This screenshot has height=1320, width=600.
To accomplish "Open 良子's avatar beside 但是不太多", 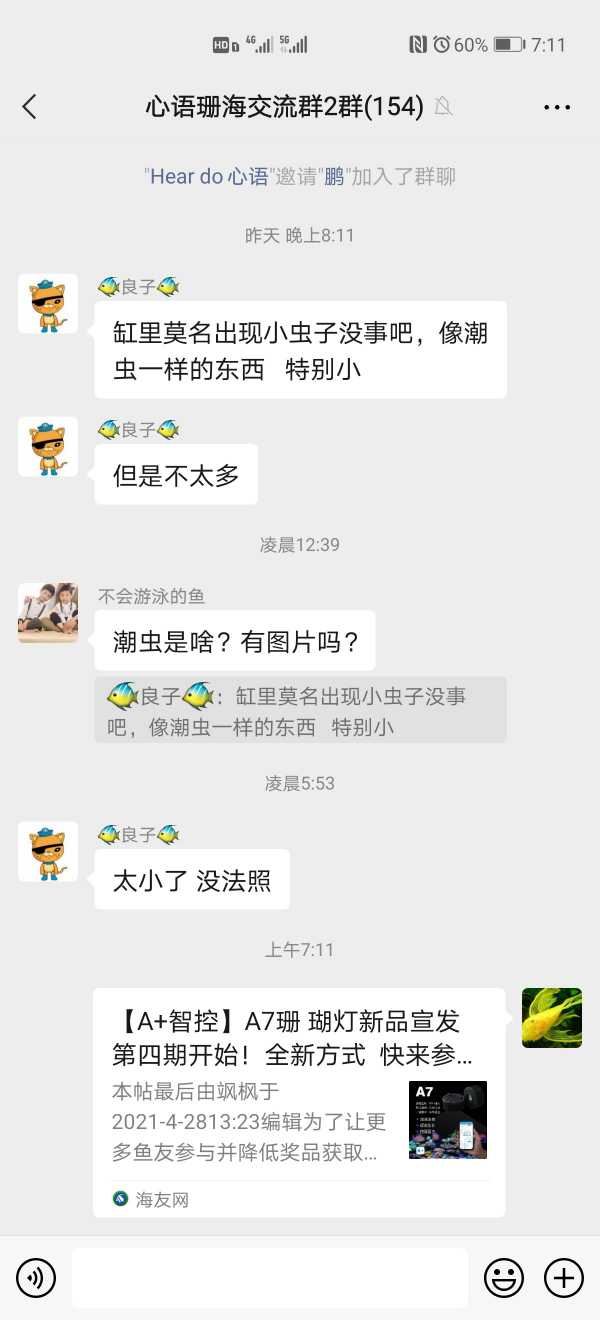I will pyautogui.click(x=48, y=446).
